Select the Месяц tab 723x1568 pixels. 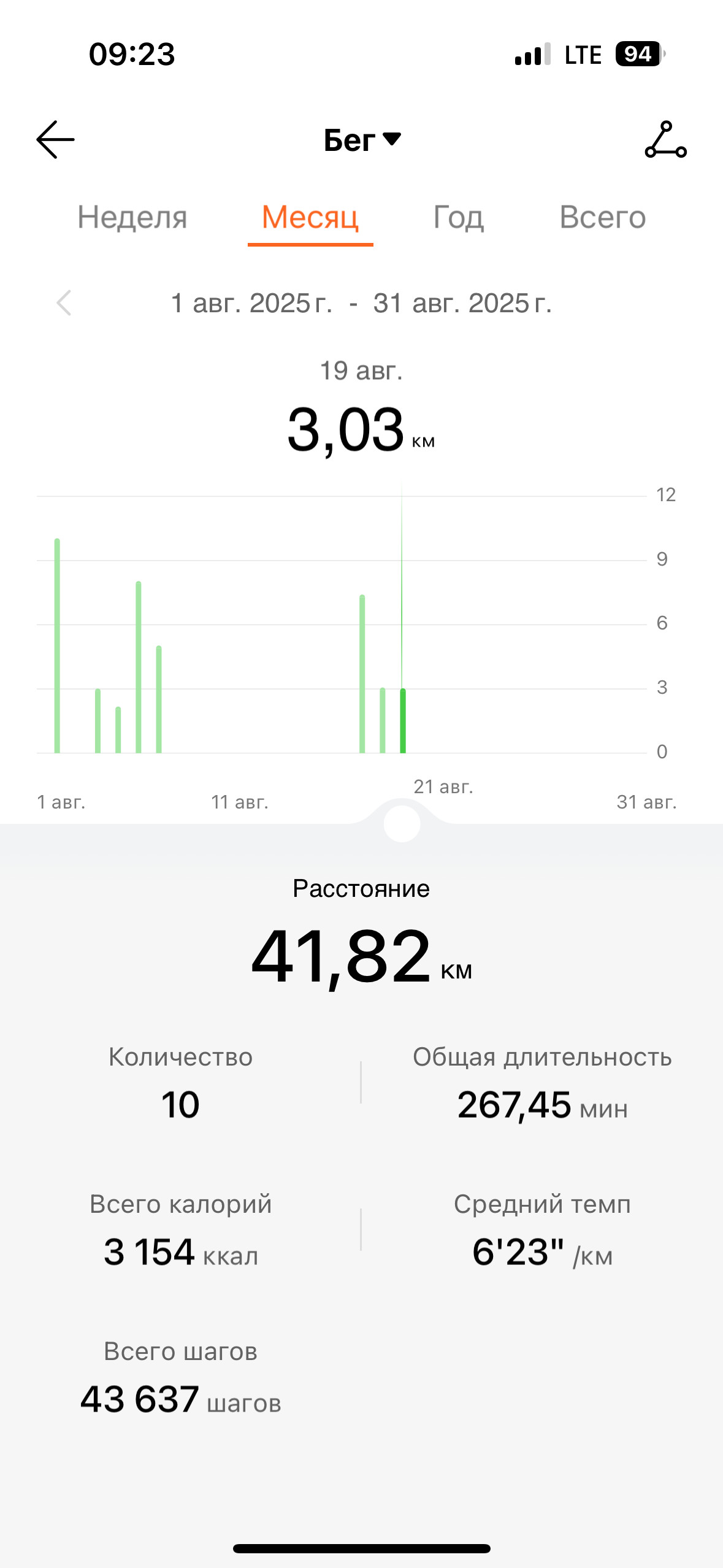pos(310,217)
